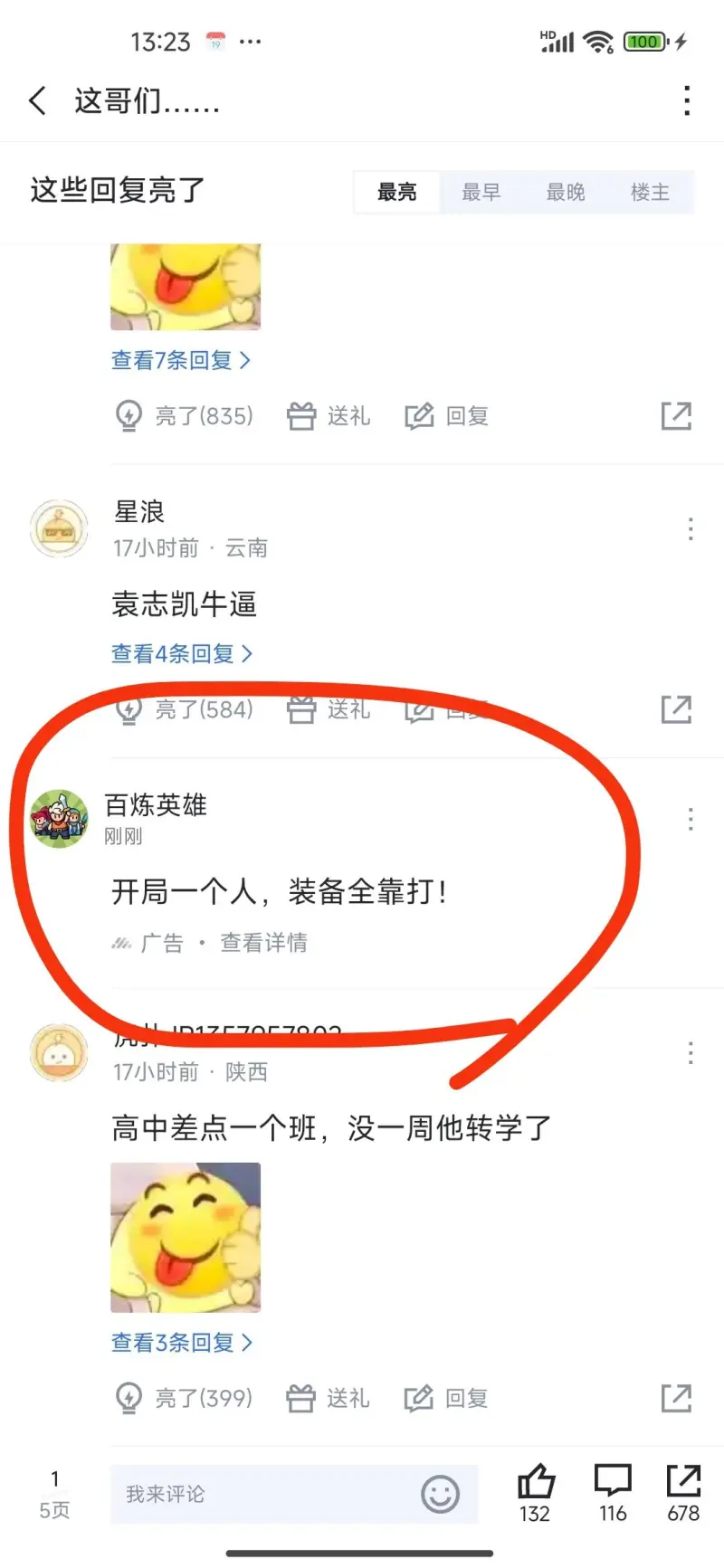Go back using the top-left arrow
724x1568 pixels.
point(37,100)
